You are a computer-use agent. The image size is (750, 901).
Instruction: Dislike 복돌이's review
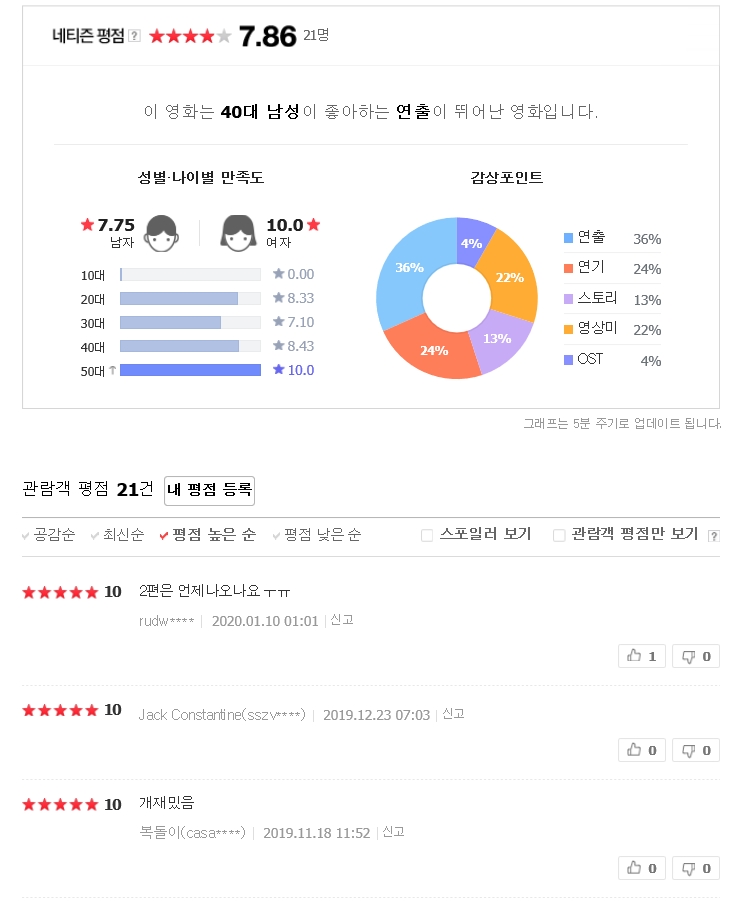point(696,868)
